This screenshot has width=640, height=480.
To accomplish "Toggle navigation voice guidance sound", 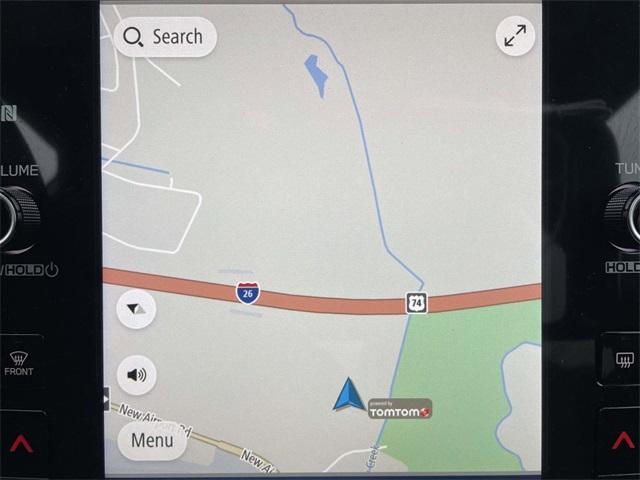I will coord(136,375).
